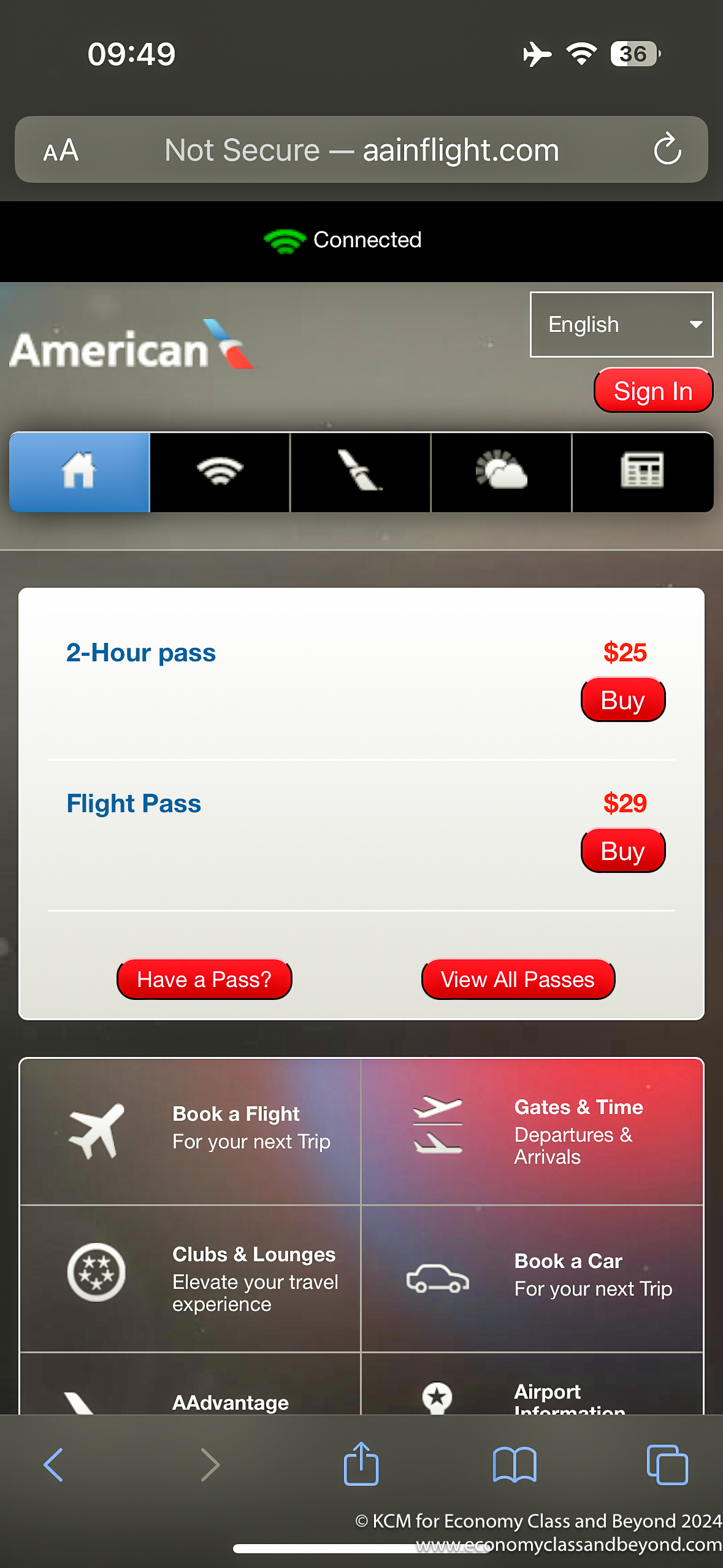Share this page from Safari toolbar

pos(361,1464)
